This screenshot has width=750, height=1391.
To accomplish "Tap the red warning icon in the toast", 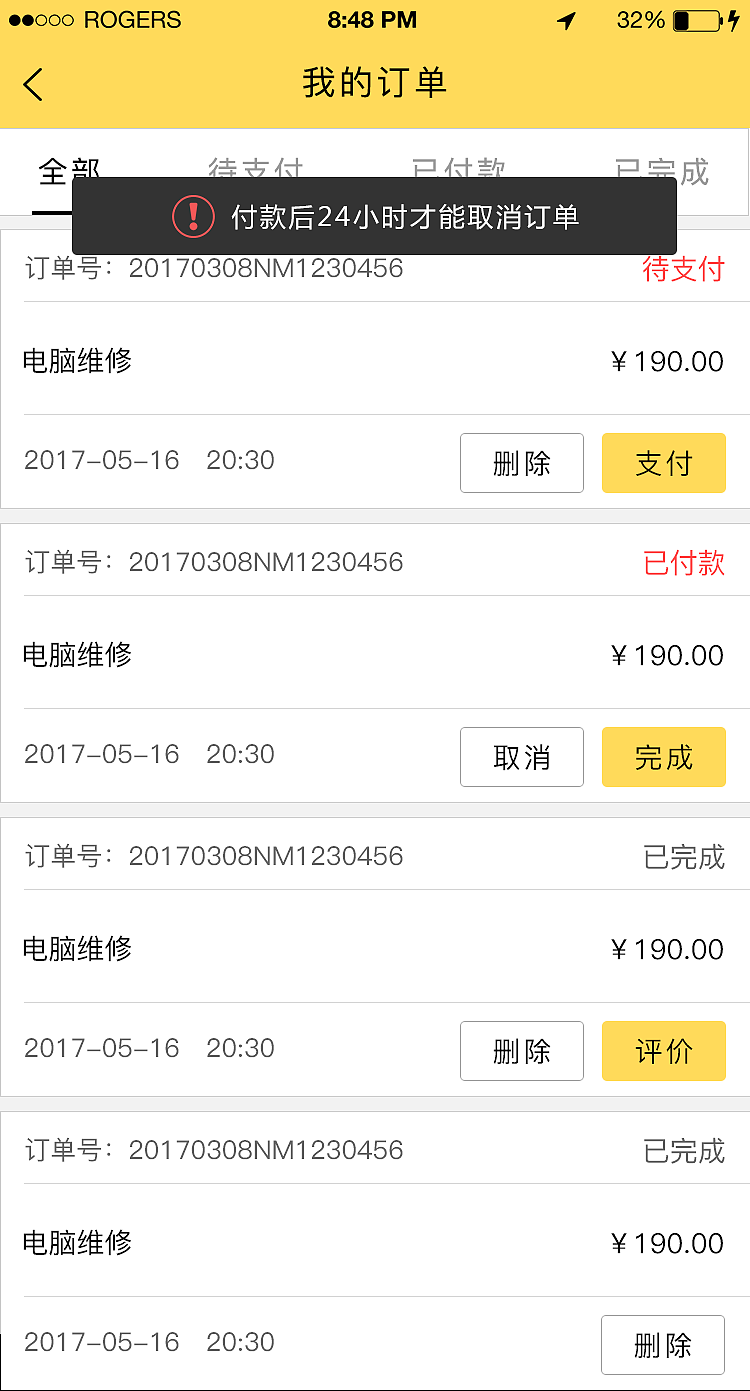I will (x=192, y=216).
